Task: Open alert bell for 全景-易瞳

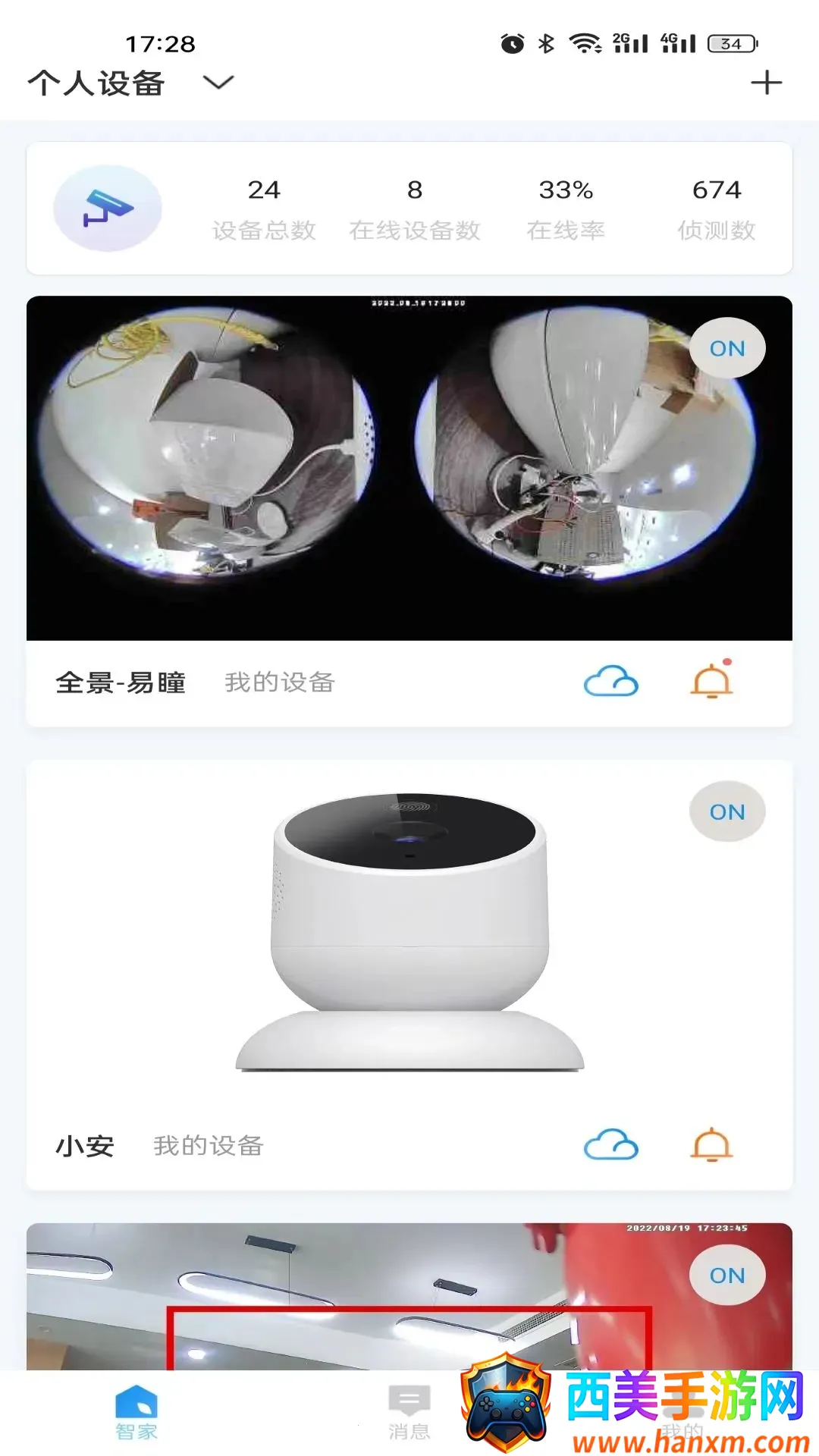Action: [711, 680]
